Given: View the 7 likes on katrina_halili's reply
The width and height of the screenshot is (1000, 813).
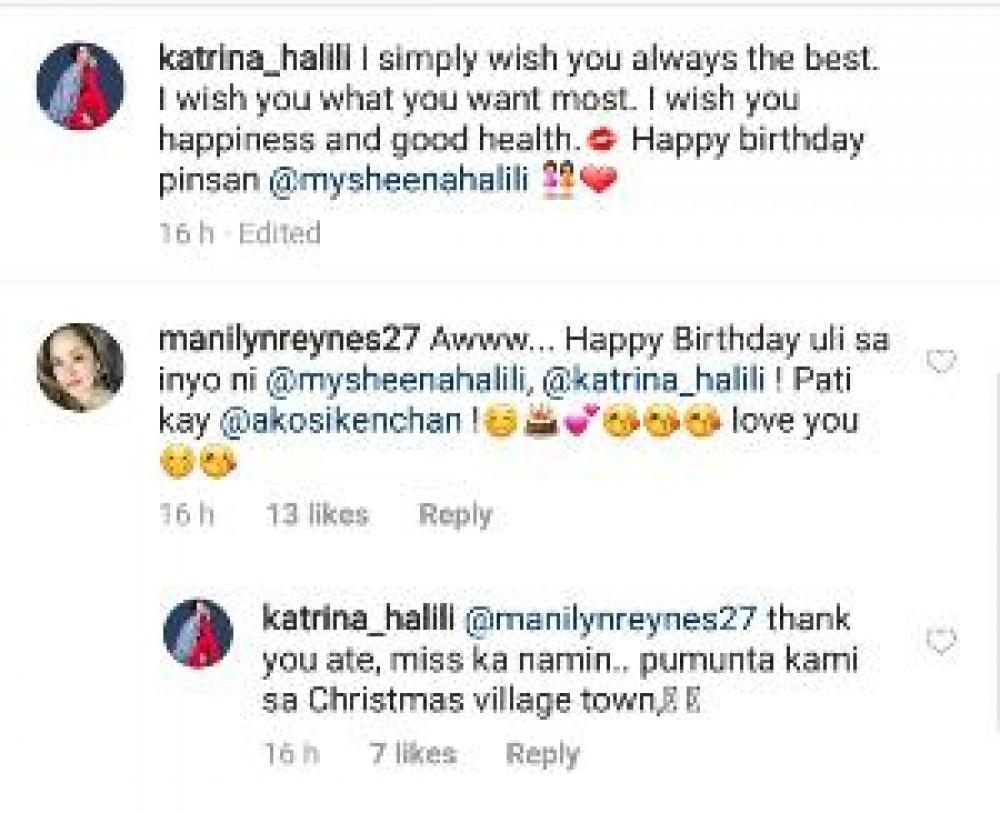Looking at the screenshot, I should pos(413,754).
